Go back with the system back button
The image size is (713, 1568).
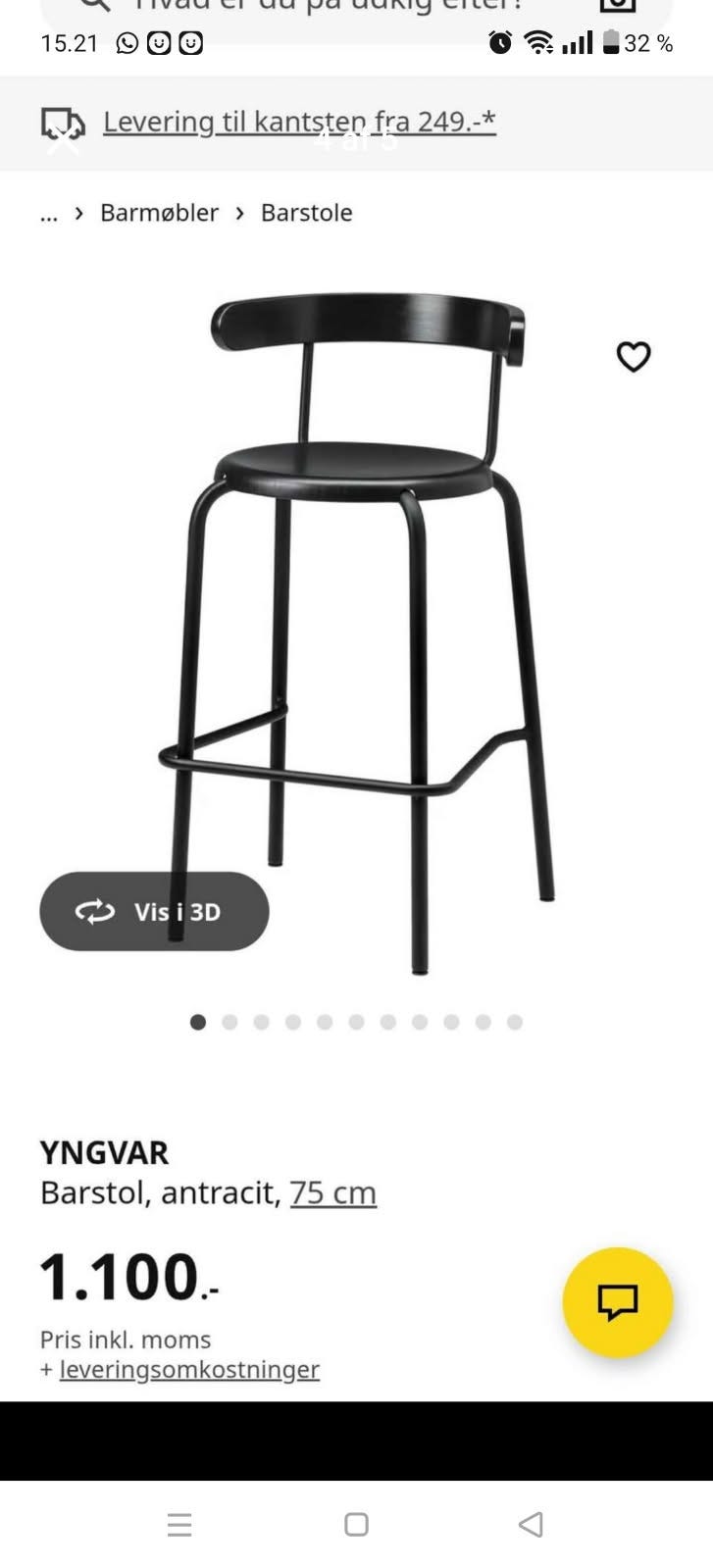click(531, 1524)
